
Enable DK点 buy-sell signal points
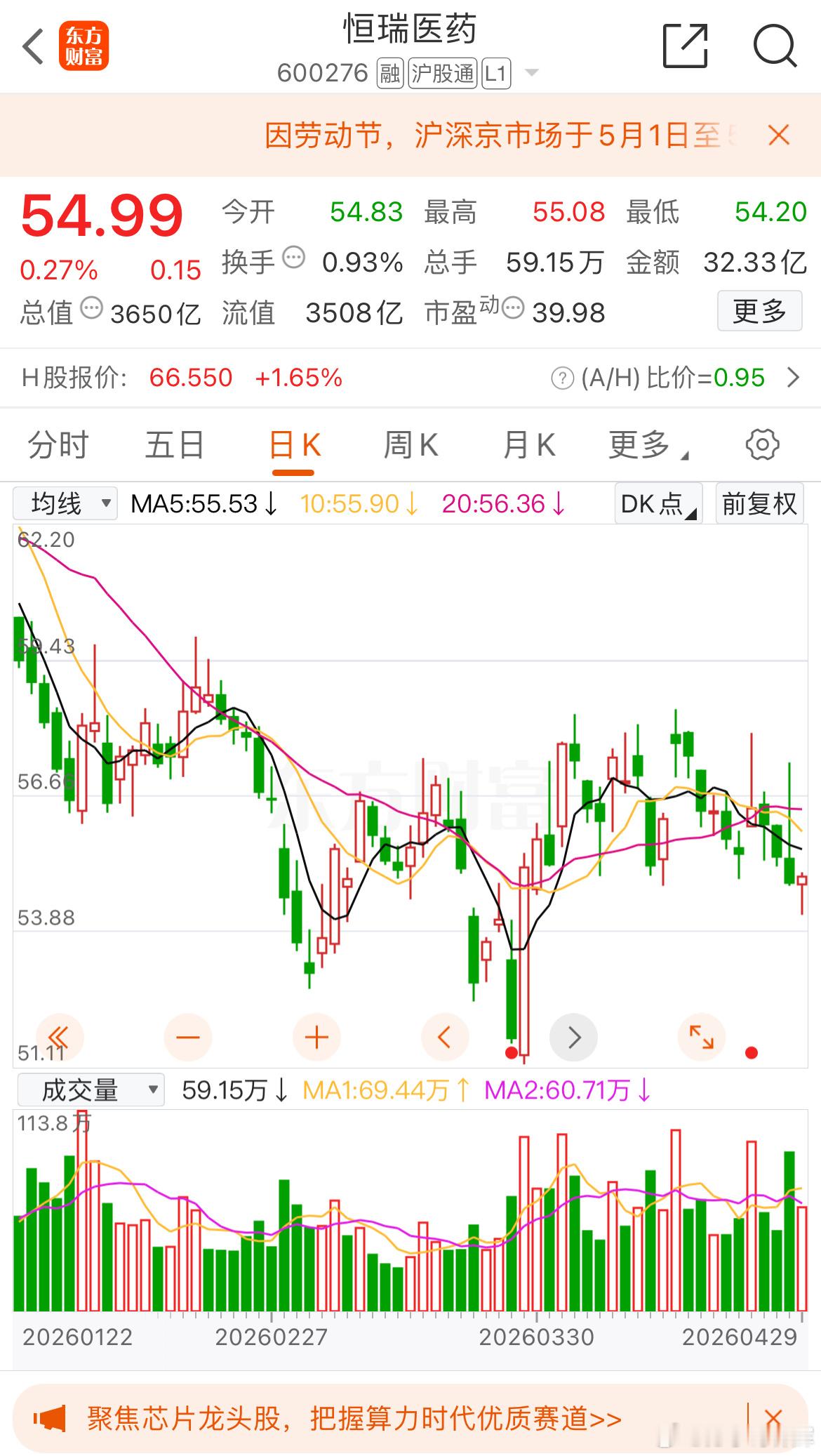[656, 503]
